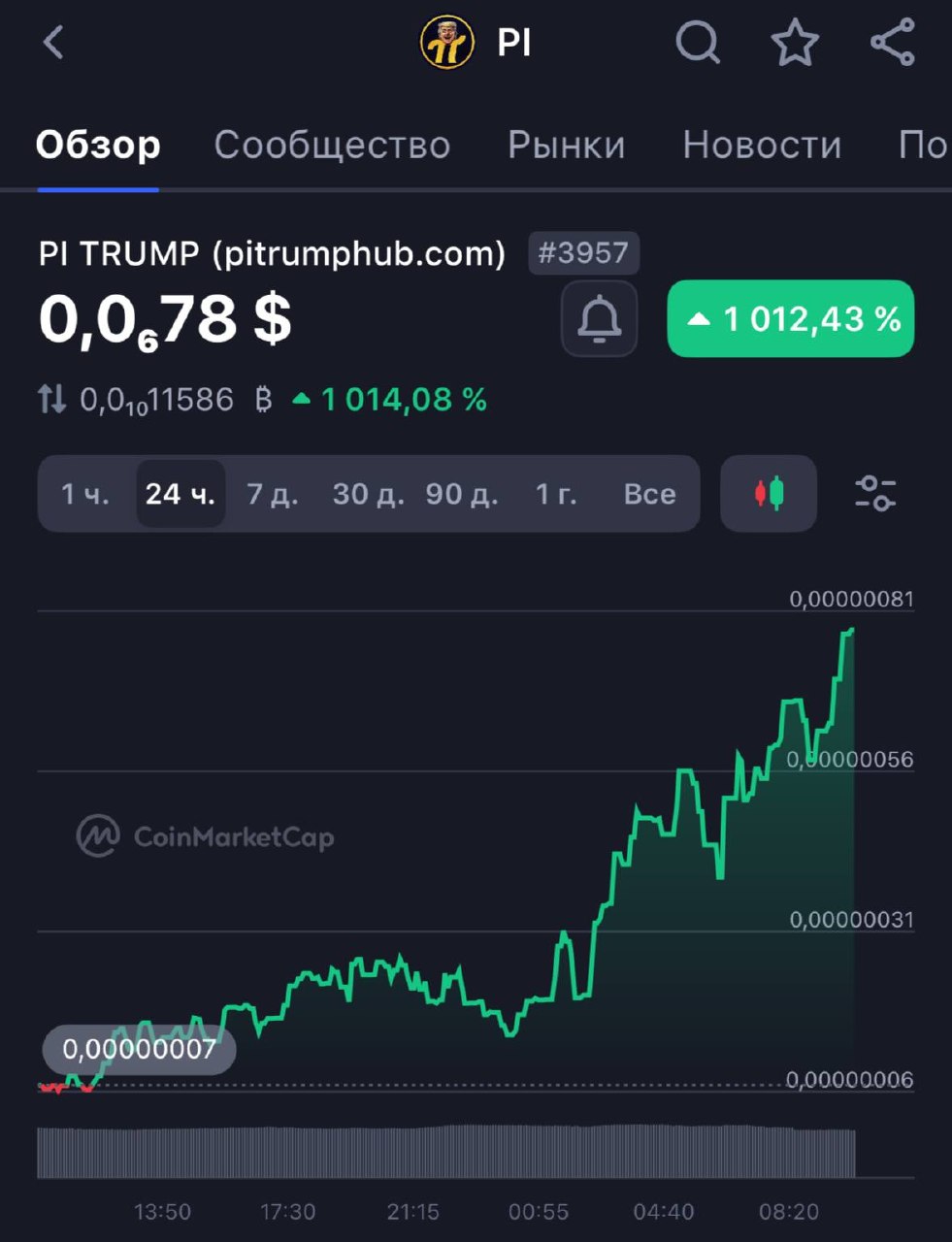The image size is (952, 1242).
Task: Toggle the green 1 012,43 % change badge
Action: pyautogui.click(x=791, y=319)
